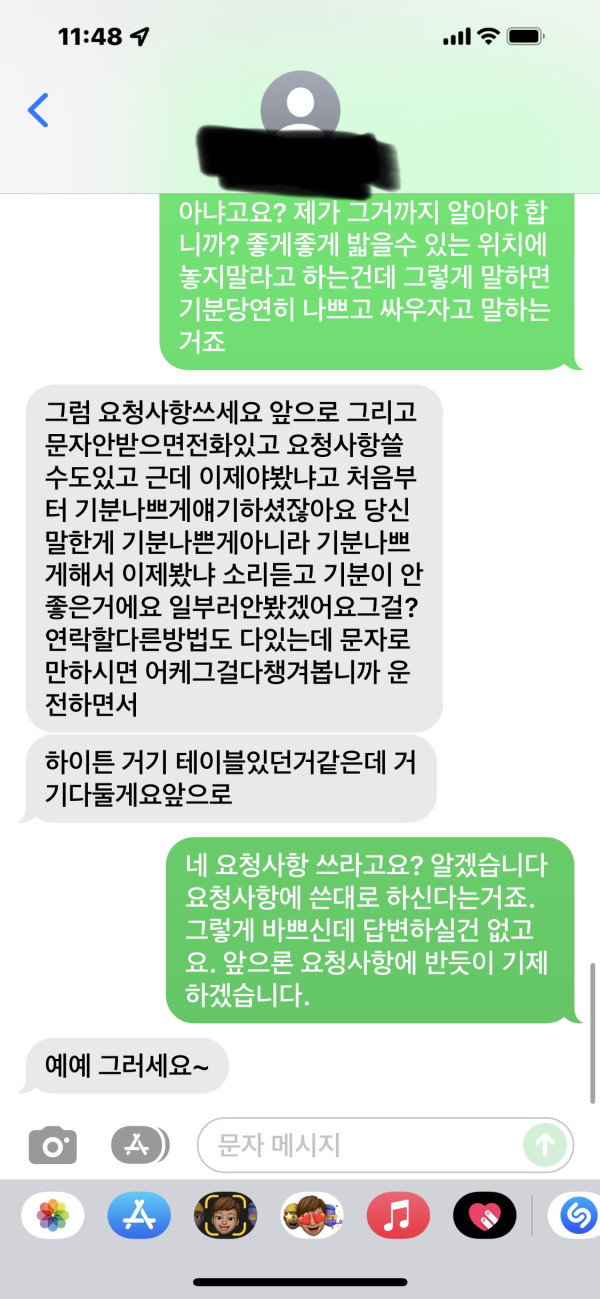
Task: Send the message with the arrow button
Action: (x=546, y=1145)
